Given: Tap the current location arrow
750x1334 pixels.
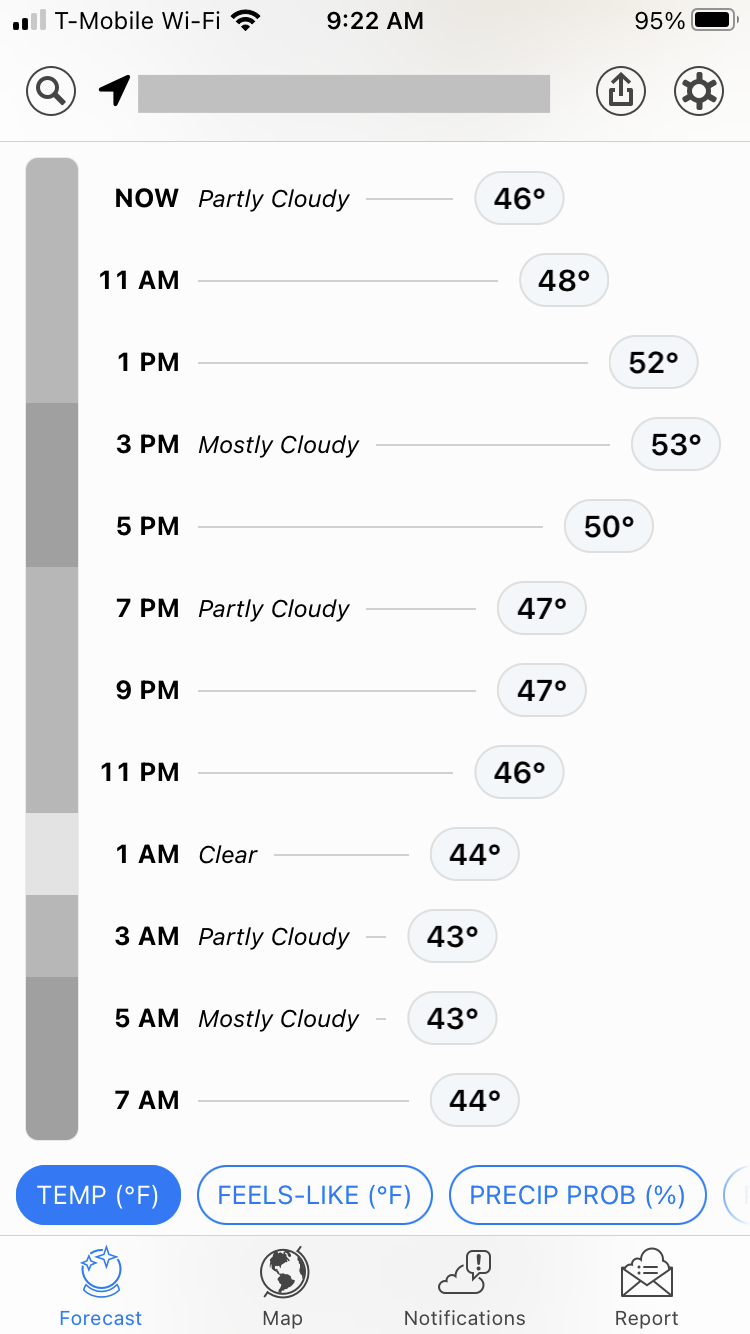Looking at the screenshot, I should tap(115, 91).
